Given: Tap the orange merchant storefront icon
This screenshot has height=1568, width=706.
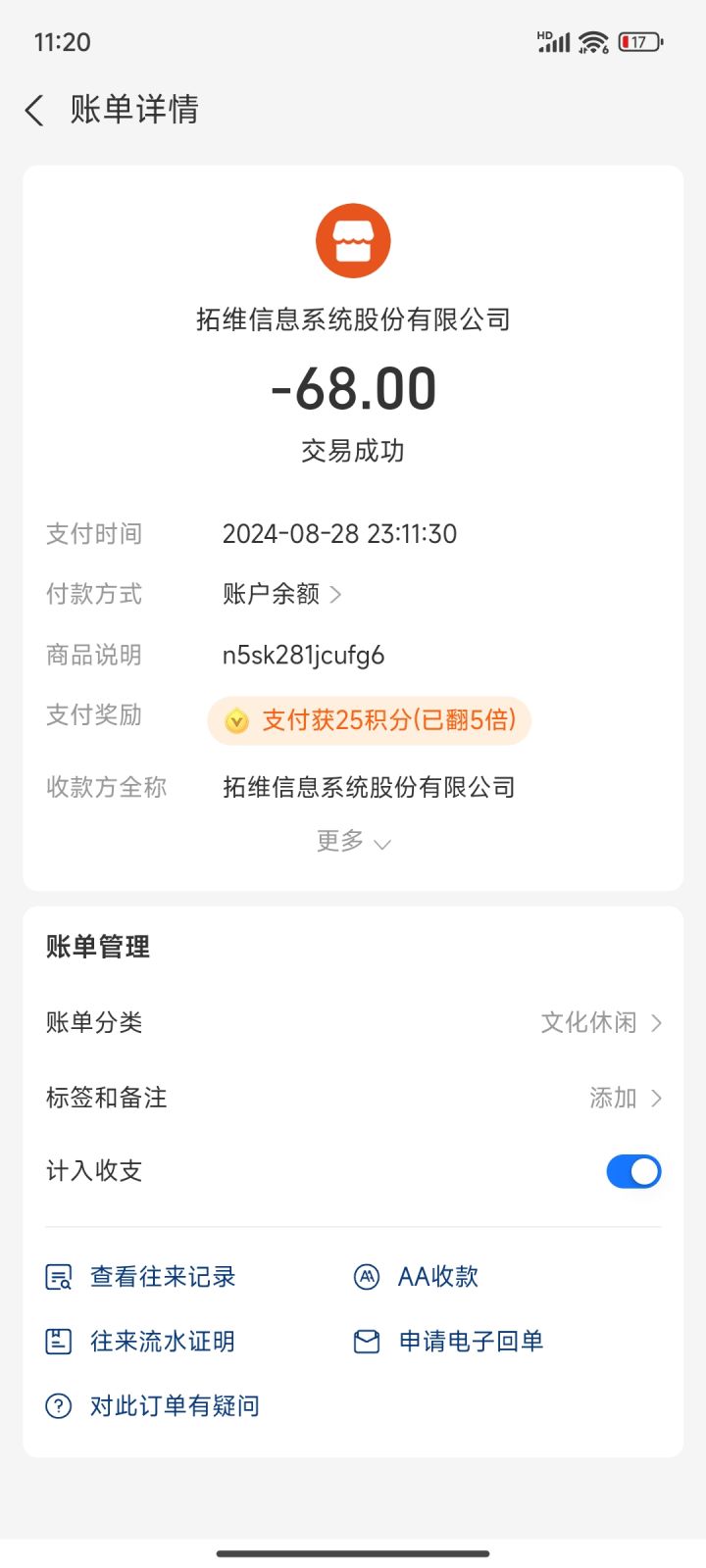Looking at the screenshot, I should 353,239.
